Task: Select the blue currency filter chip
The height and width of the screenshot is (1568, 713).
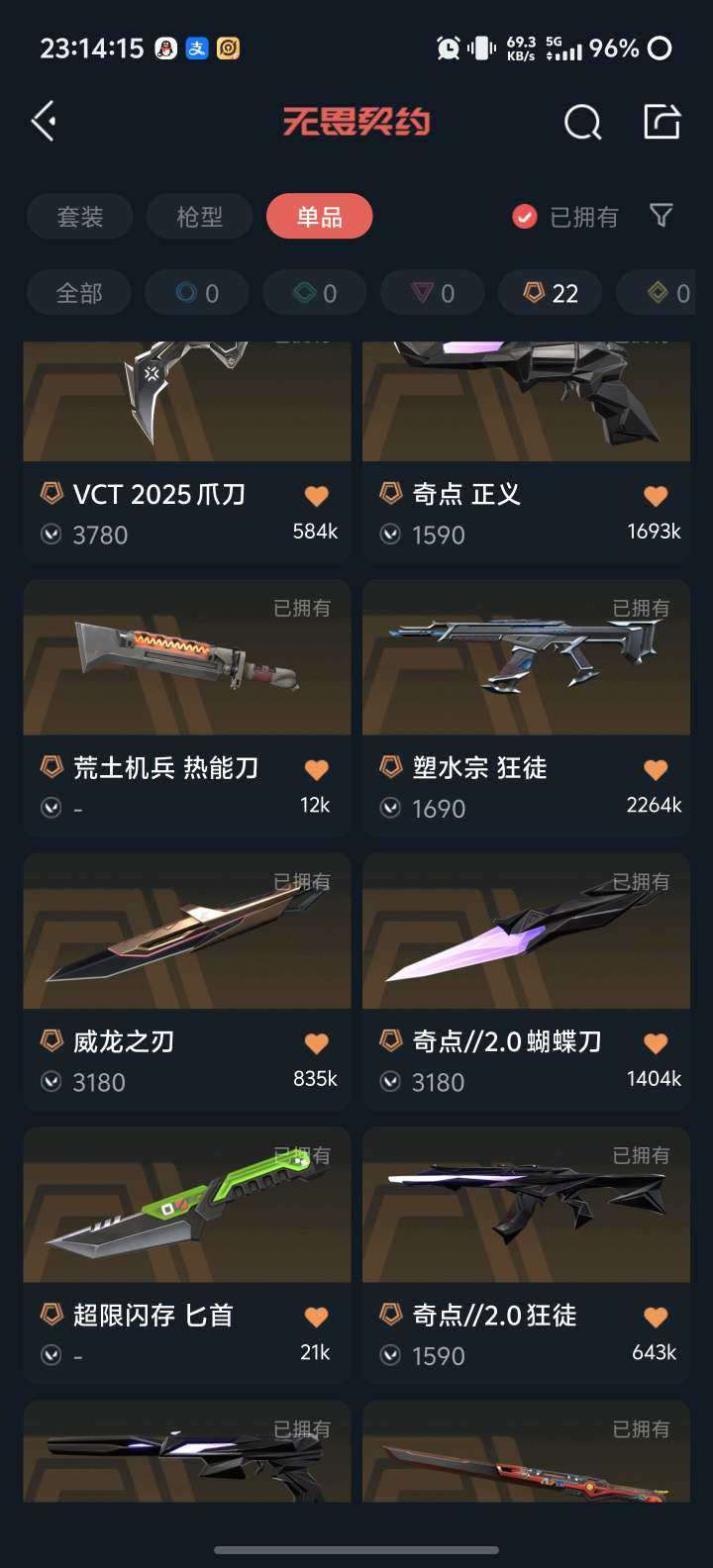Action: coord(196,292)
